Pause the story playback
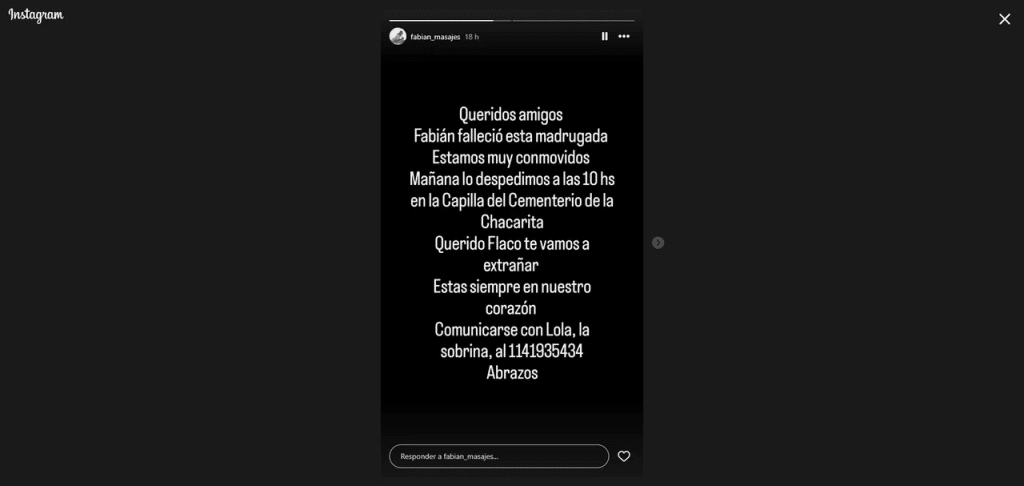The width and height of the screenshot is (1024, 486). click(605, 37)
